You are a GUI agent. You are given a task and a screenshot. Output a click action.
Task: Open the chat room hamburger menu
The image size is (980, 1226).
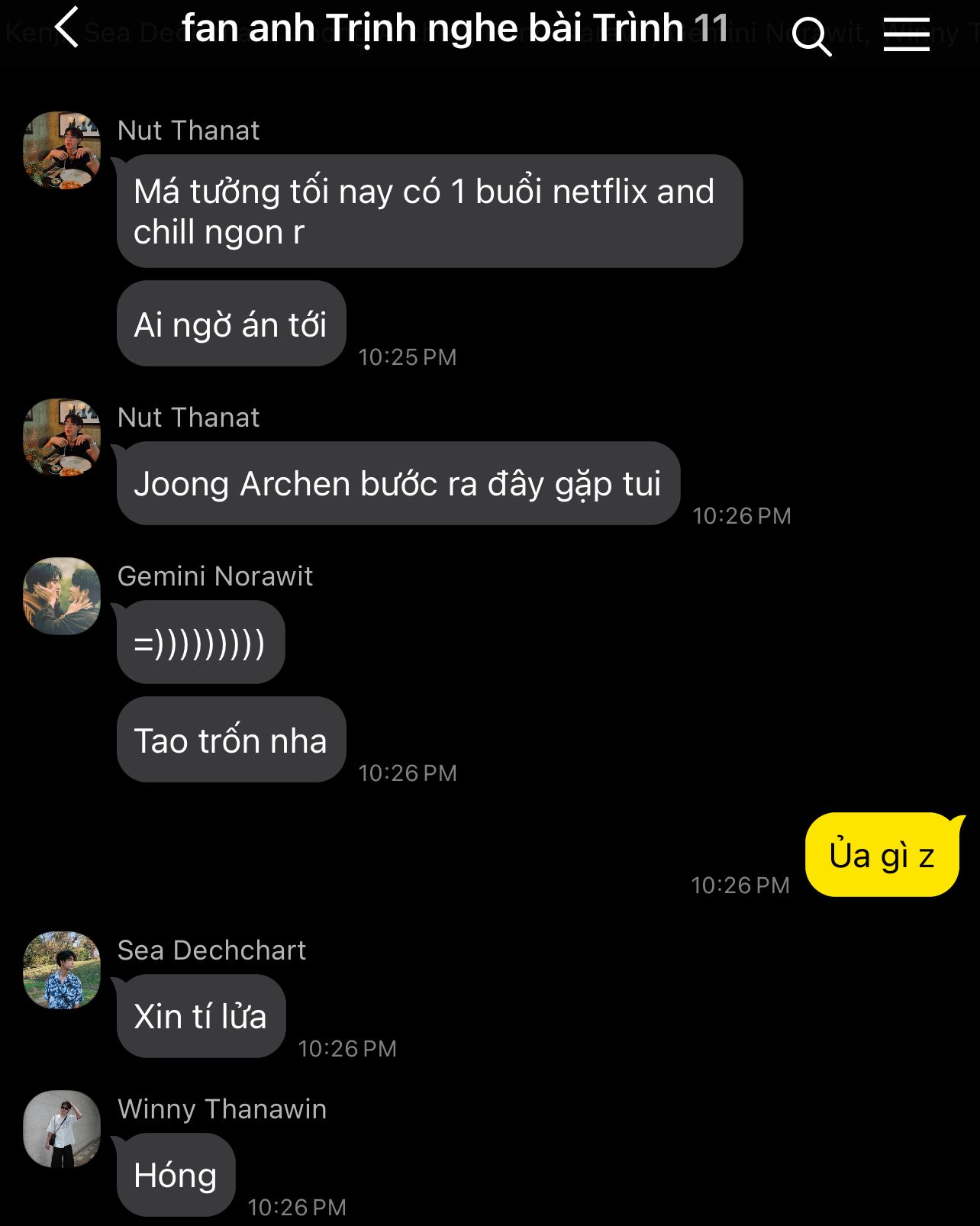[906, 35]
